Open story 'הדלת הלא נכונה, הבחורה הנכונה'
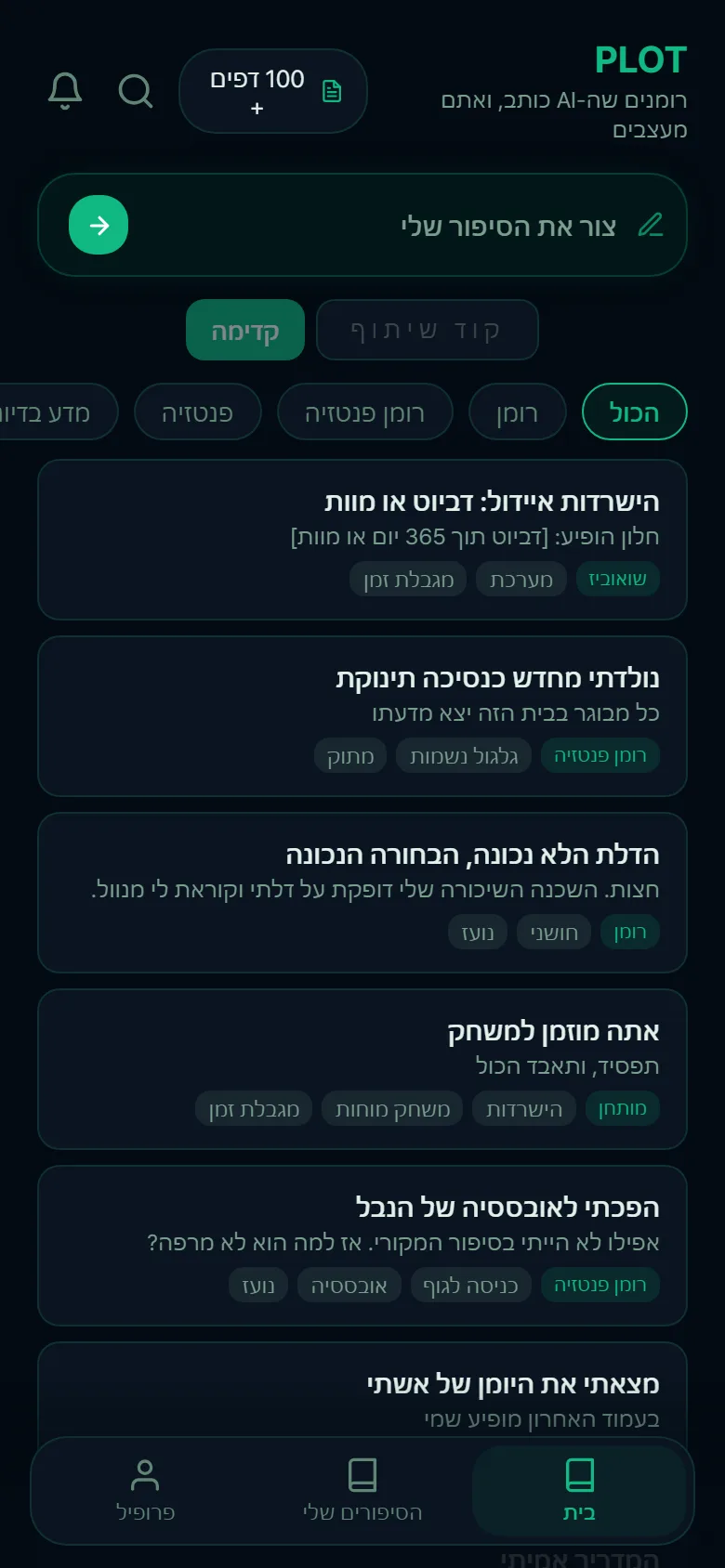Screen dimensions: 725x1568 coord(362,893)
